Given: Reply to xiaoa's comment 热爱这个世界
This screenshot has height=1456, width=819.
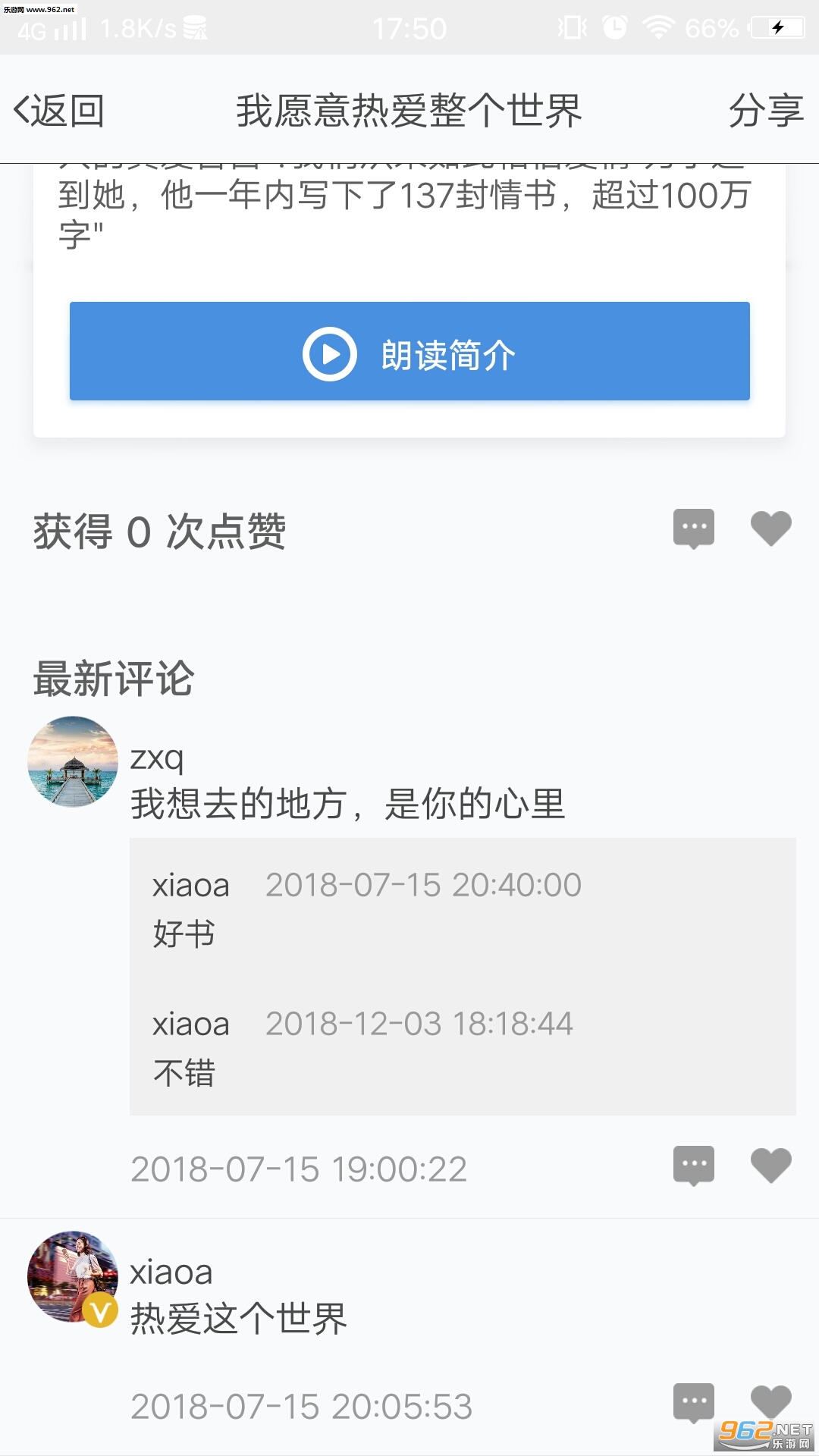Looking at the screenshot, I should point(693,1402).
